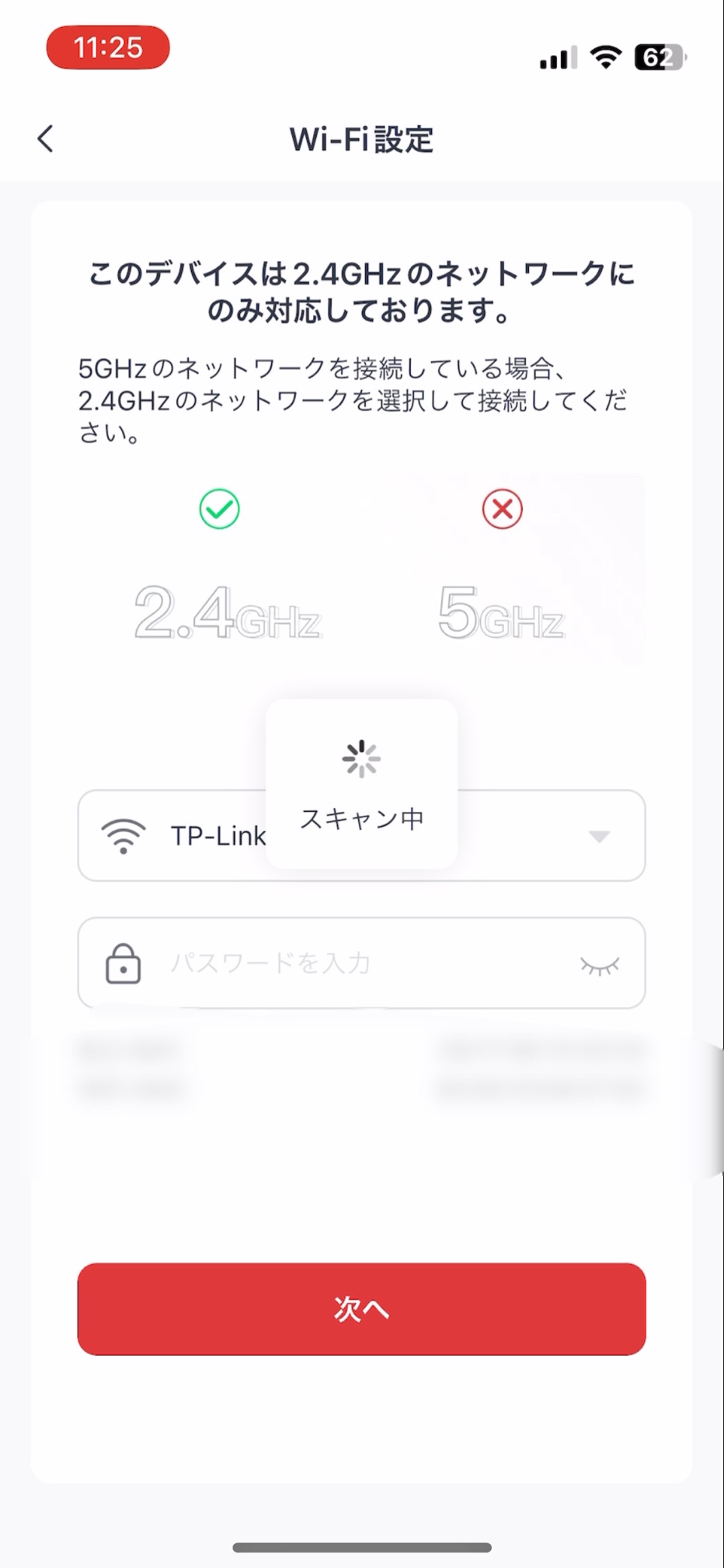Image resolution: width=724 pixels, height=1568 pixels.
Task: Tap the 5GHz network graphic
Action: (x=501, y=614)
